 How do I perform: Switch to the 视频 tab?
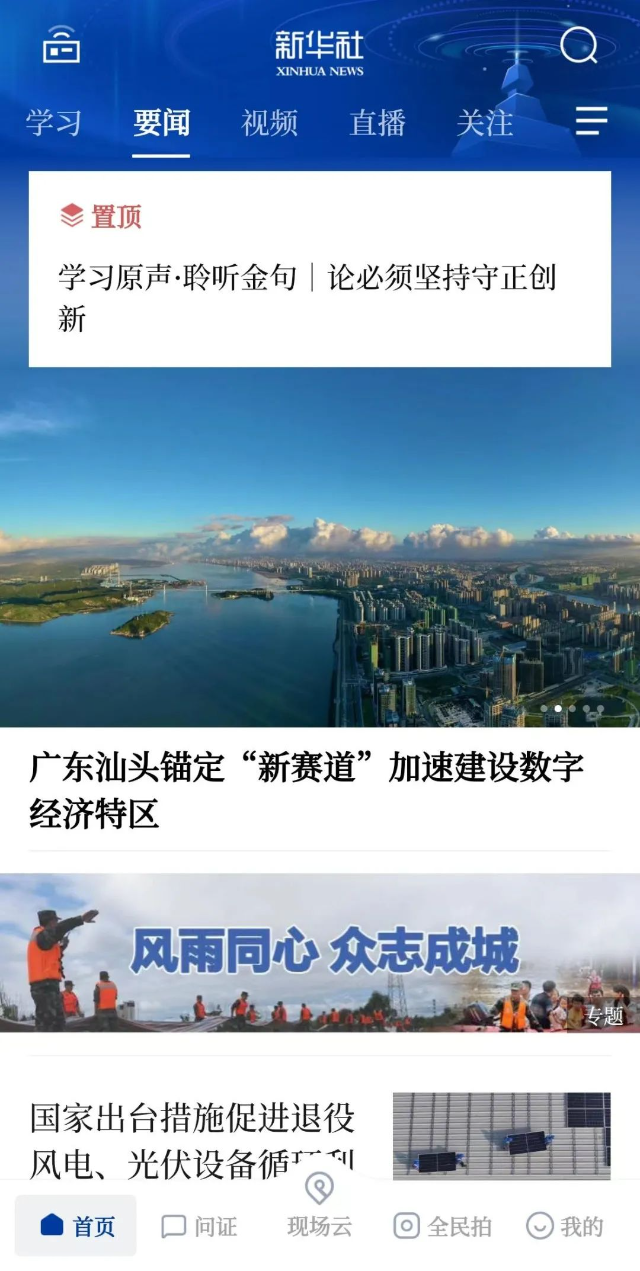click(x=269, y=123)
